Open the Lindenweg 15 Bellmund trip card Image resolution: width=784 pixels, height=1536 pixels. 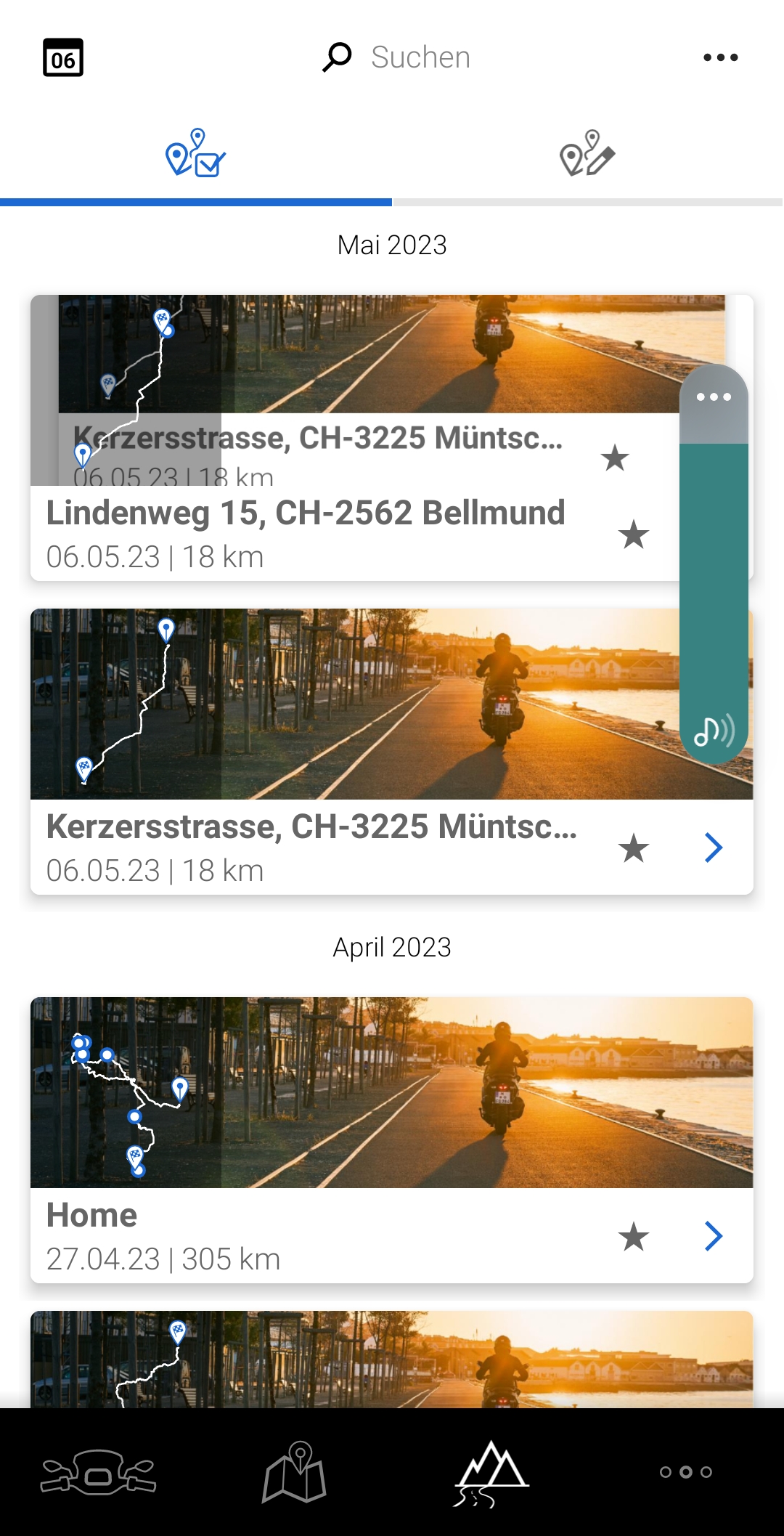pyautogui.click(x=305, y=534)
